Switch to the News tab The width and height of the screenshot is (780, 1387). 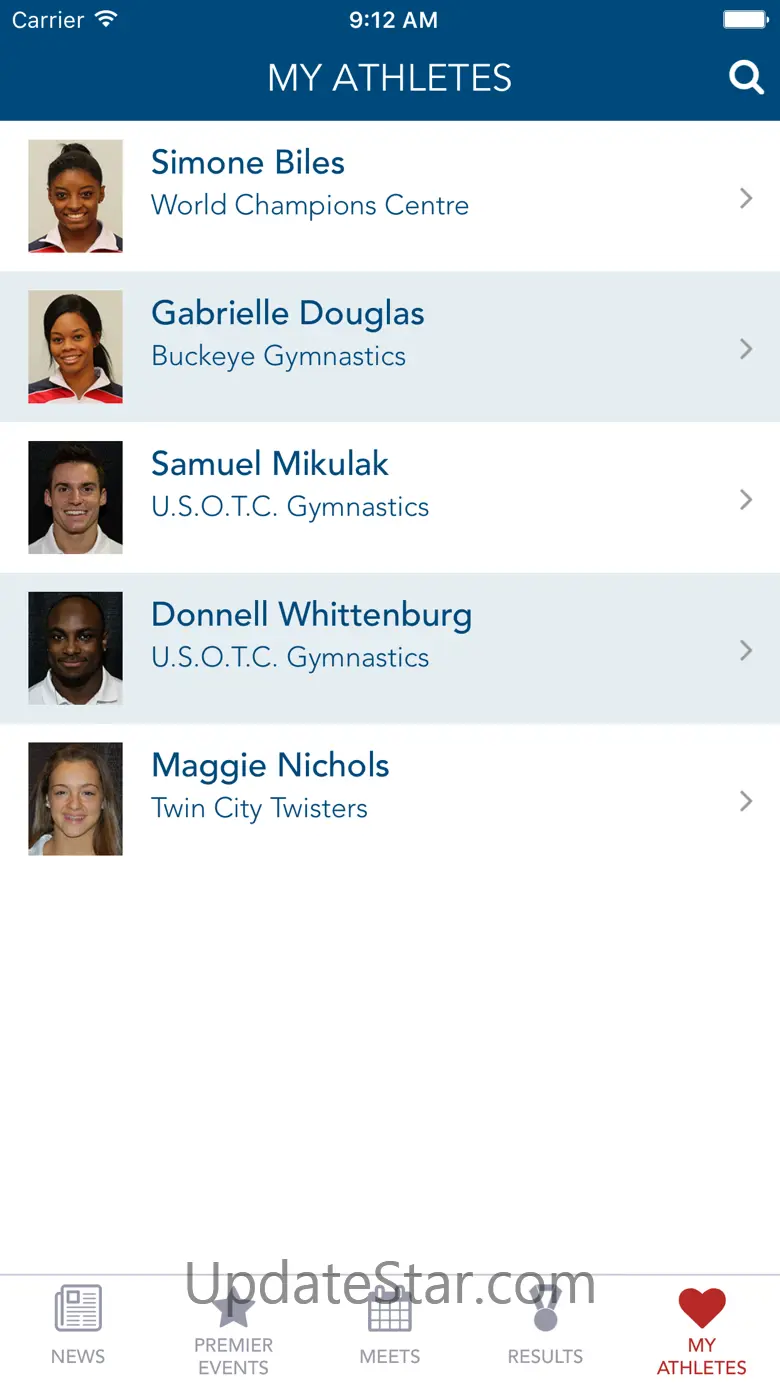[78, 1326]
